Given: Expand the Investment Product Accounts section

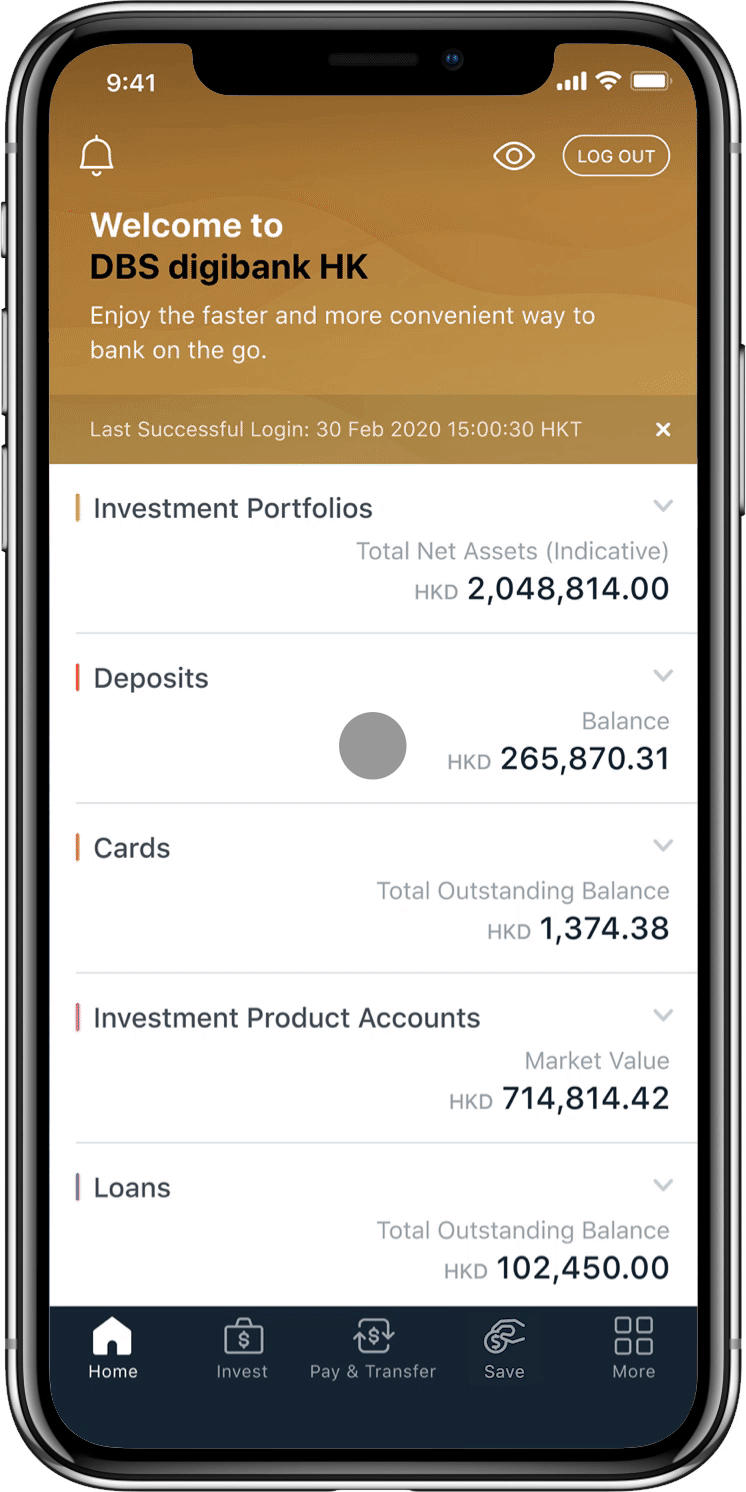Looking at the screenshot, I should click(x=662, y=1016).
